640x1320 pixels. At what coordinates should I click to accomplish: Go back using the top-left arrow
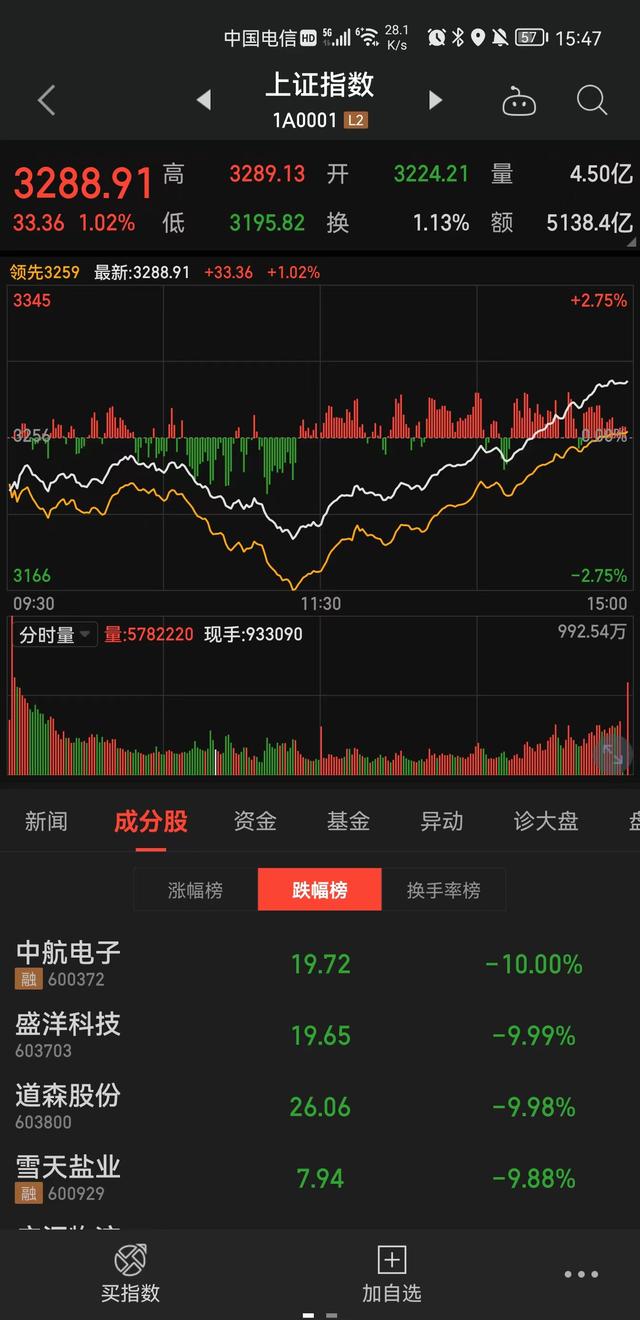tap(46, 100)
